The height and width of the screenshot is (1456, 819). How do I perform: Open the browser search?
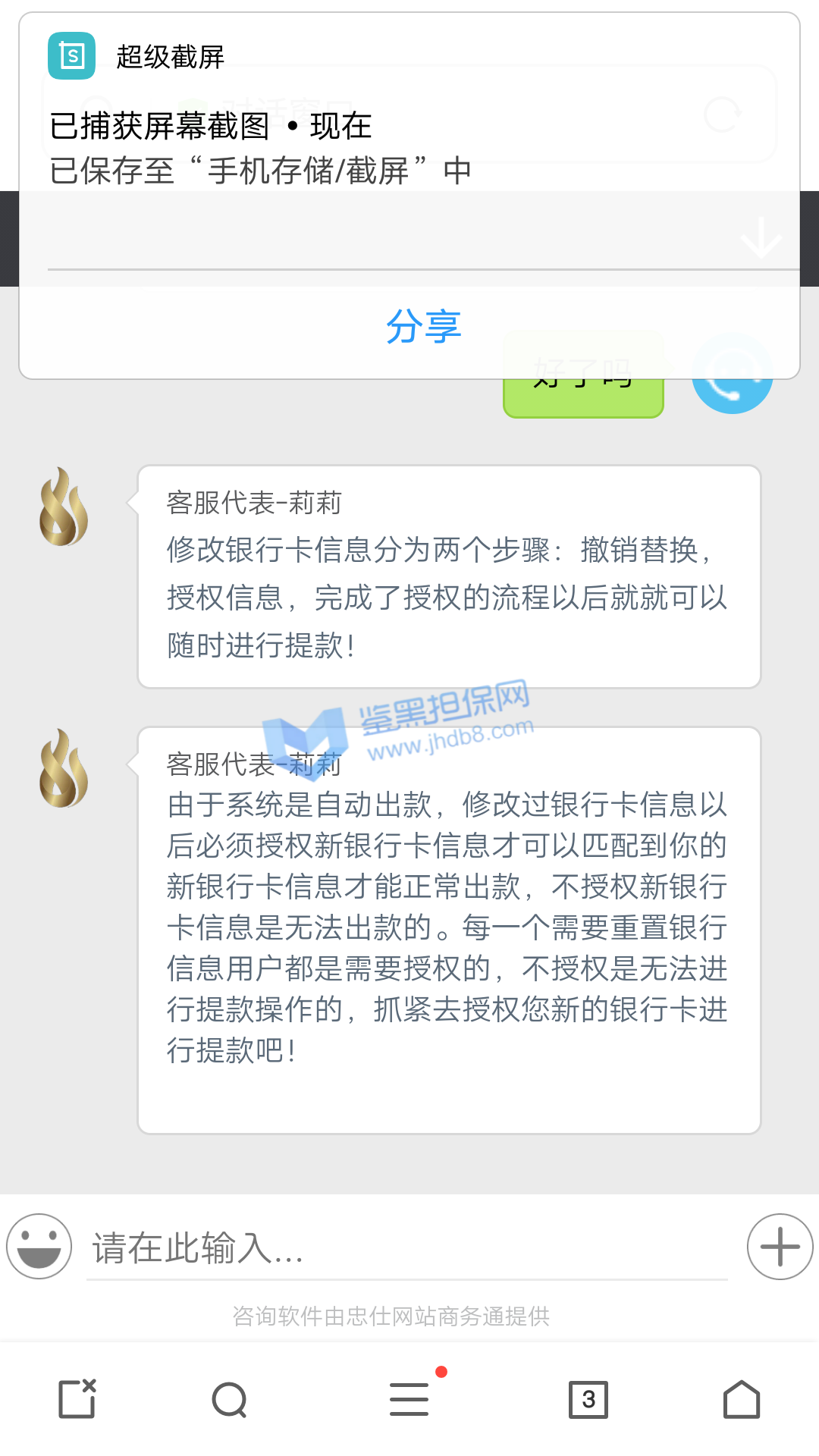click(x=230, y=1400)
